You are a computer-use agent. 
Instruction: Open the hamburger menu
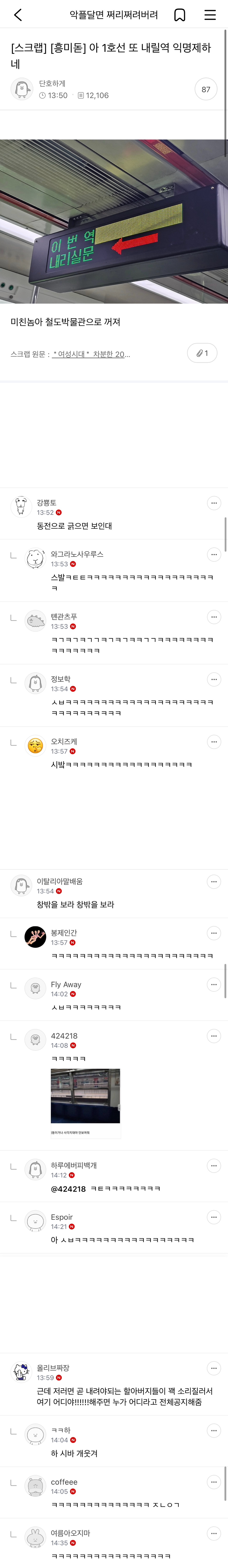[210, 15]
